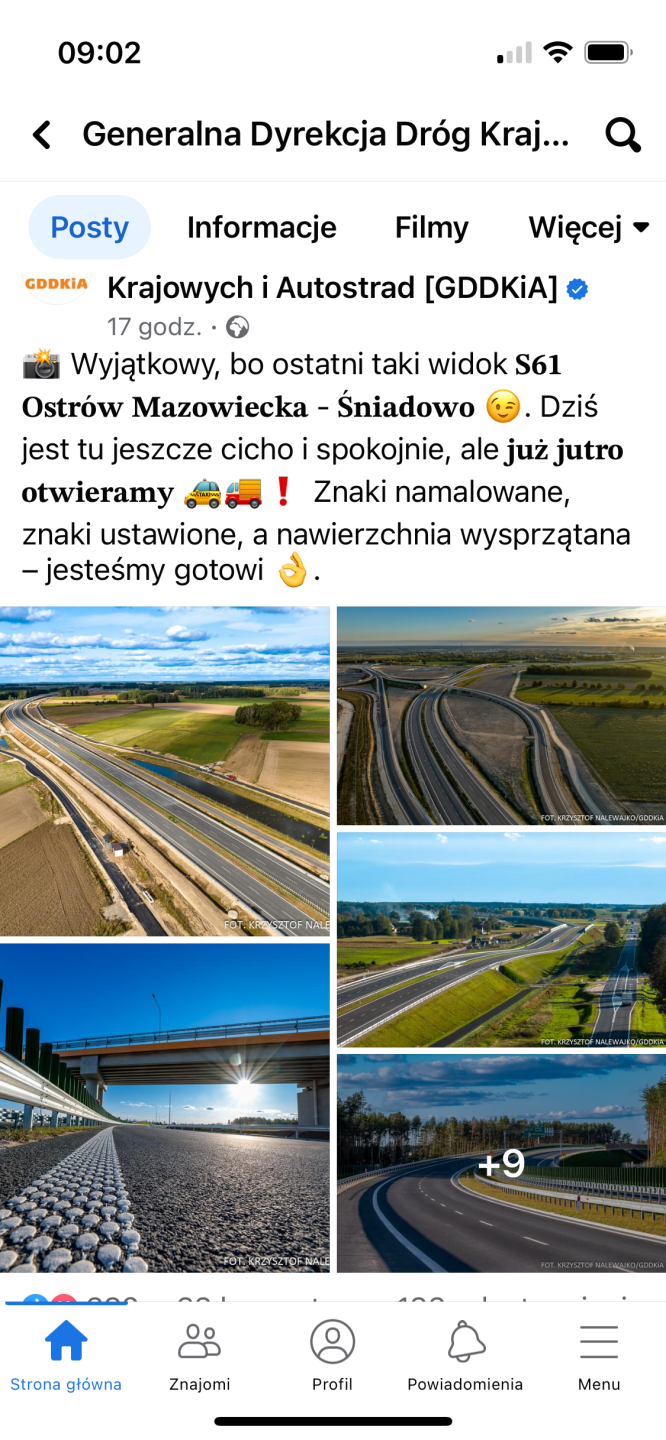Open the GDDKiA profile picture
The width and height of the screenshot is (666, 1440).
[56, 285]
